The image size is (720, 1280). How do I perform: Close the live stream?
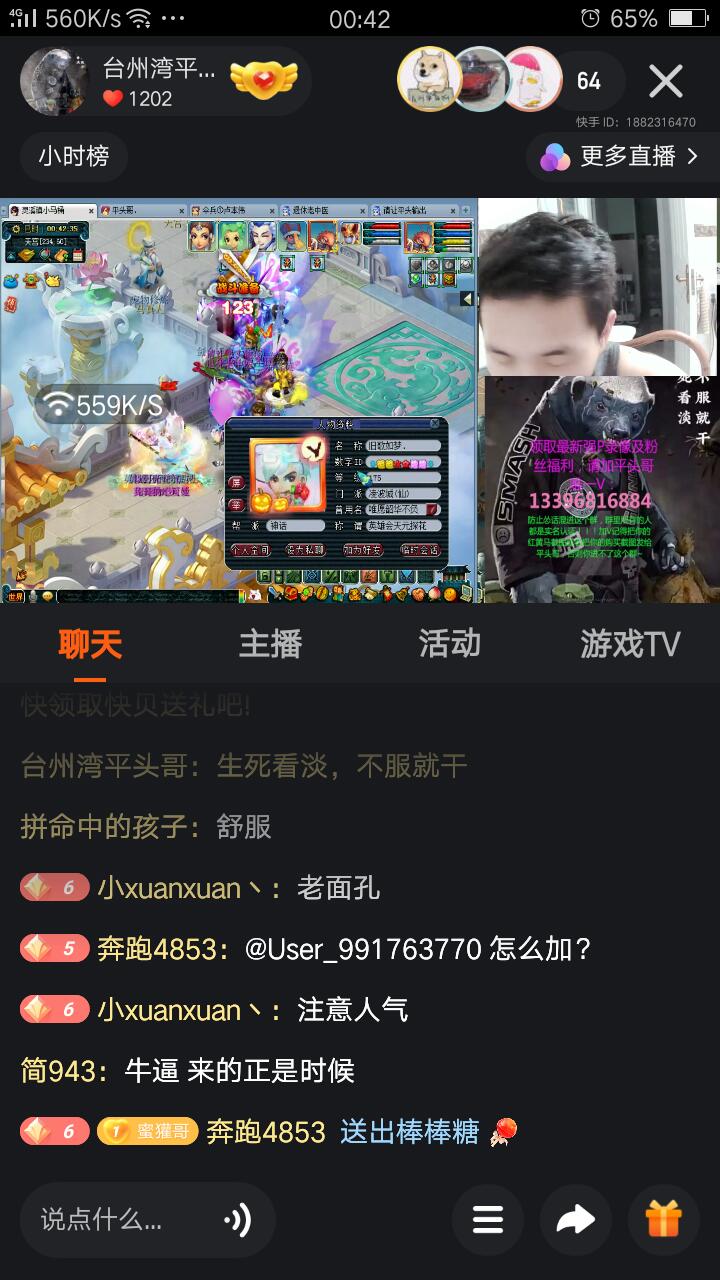click(665, 81)
